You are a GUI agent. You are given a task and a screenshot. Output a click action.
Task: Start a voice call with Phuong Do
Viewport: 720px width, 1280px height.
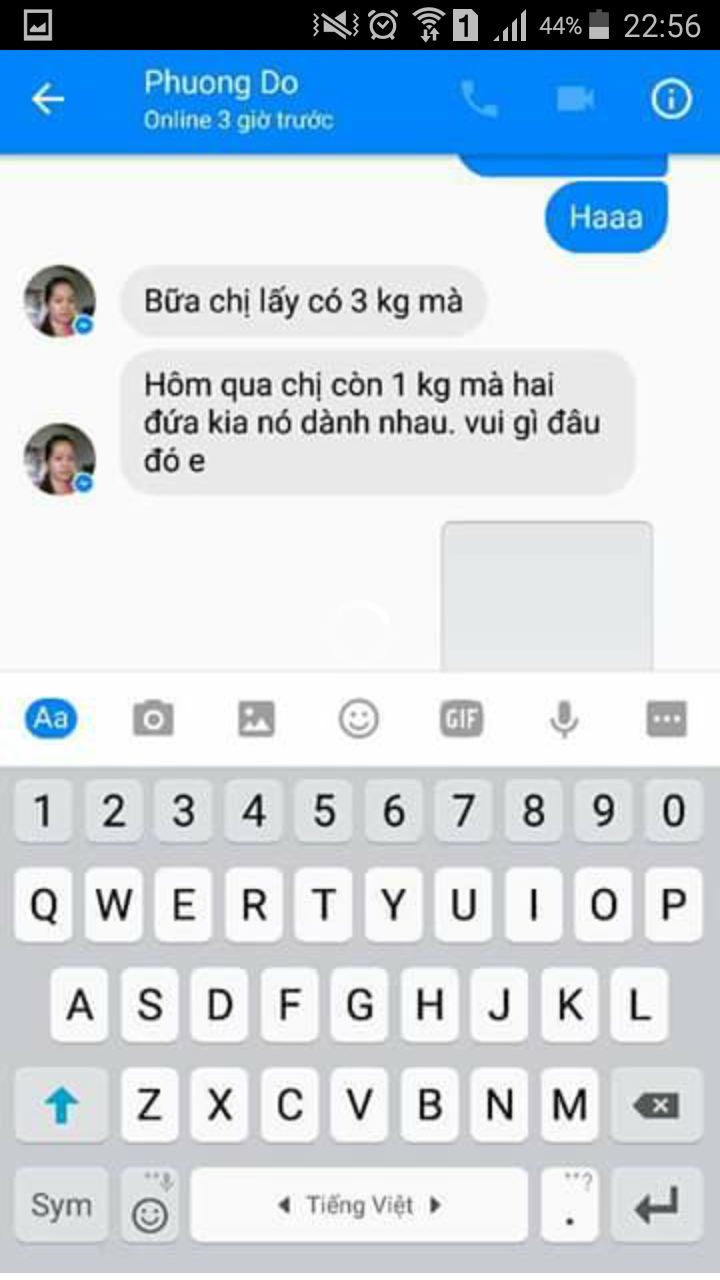(479, 99)
